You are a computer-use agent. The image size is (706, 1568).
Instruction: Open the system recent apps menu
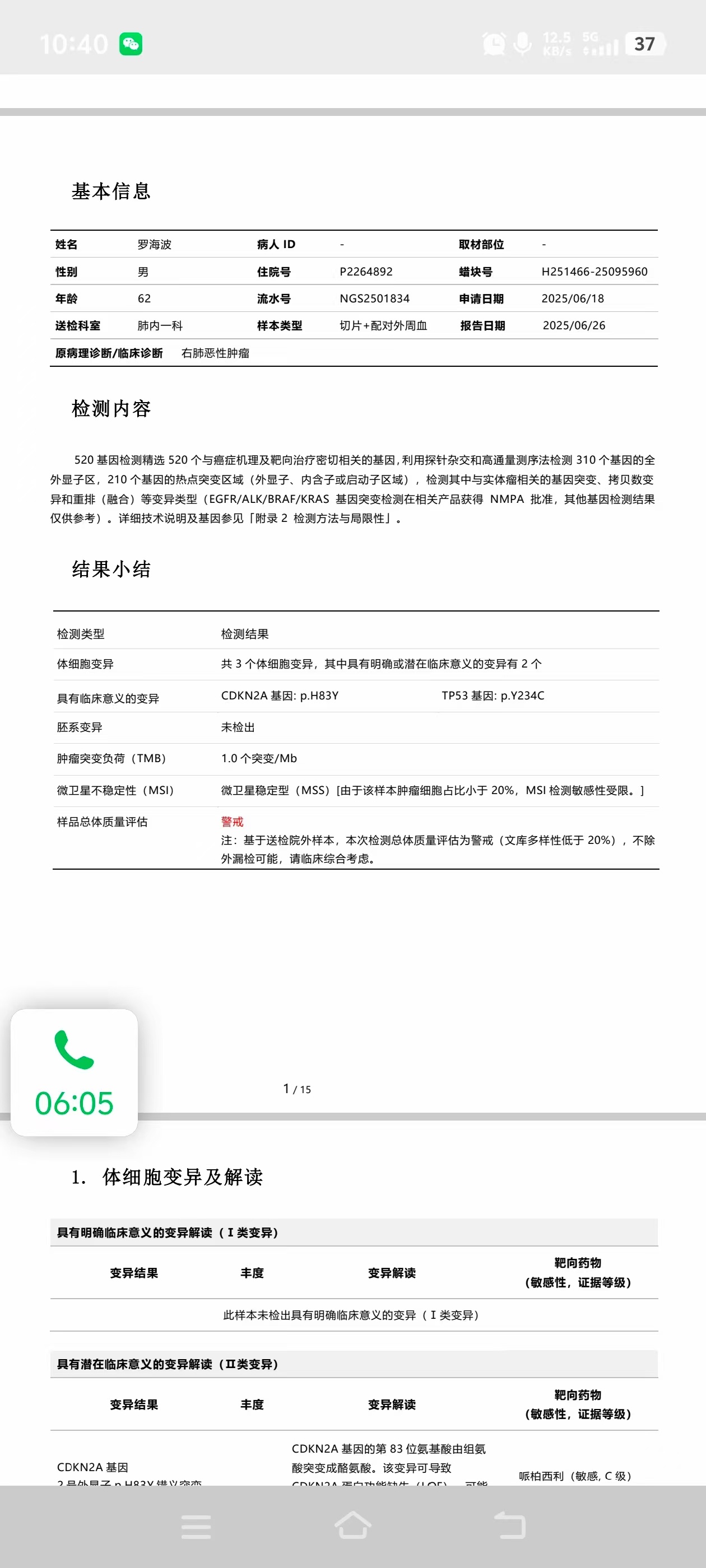pyautogui.click(x=196, y=1526)
